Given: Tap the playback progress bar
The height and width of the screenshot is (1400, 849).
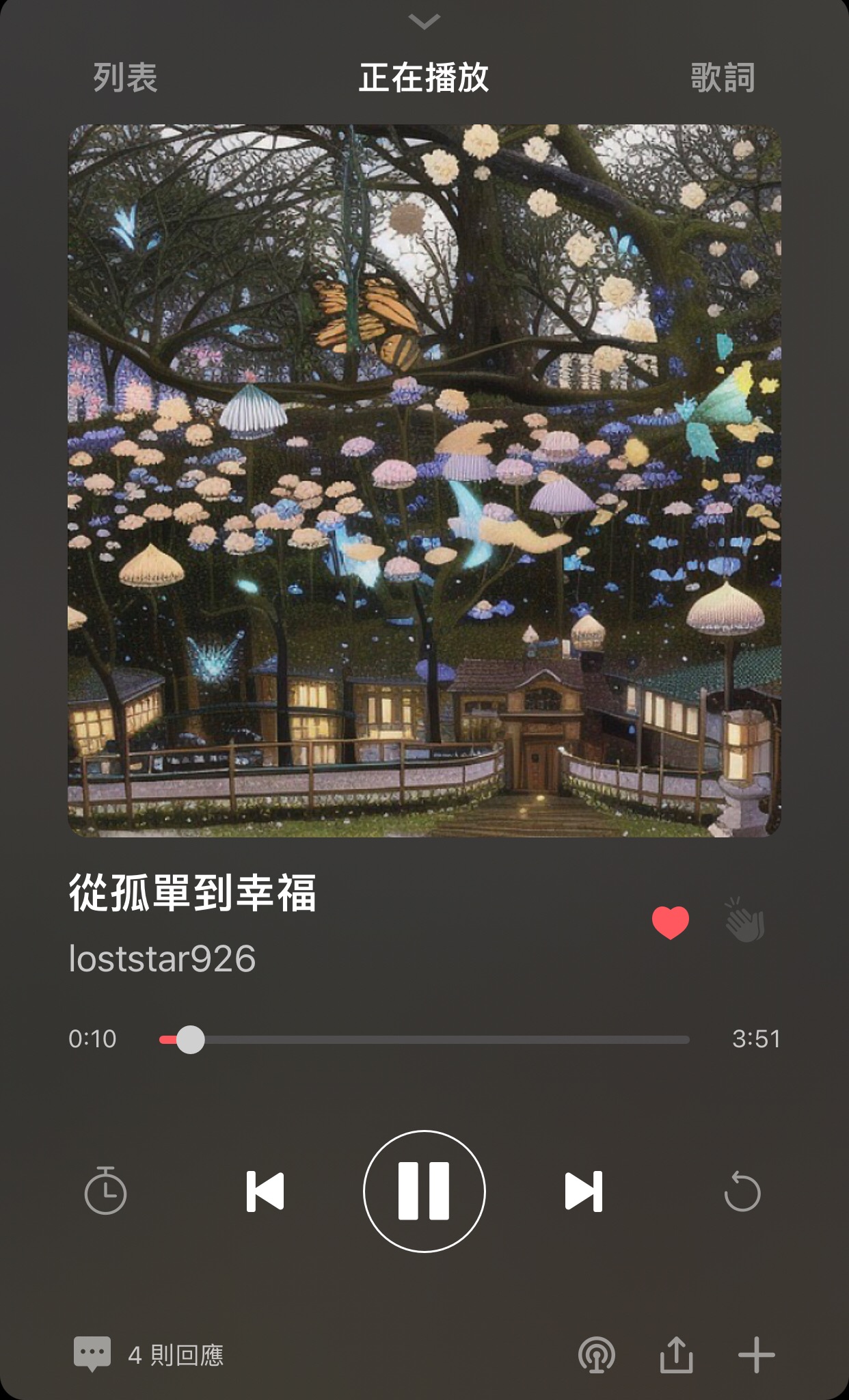Looking at the screenshot, I should coord(424,1040).
